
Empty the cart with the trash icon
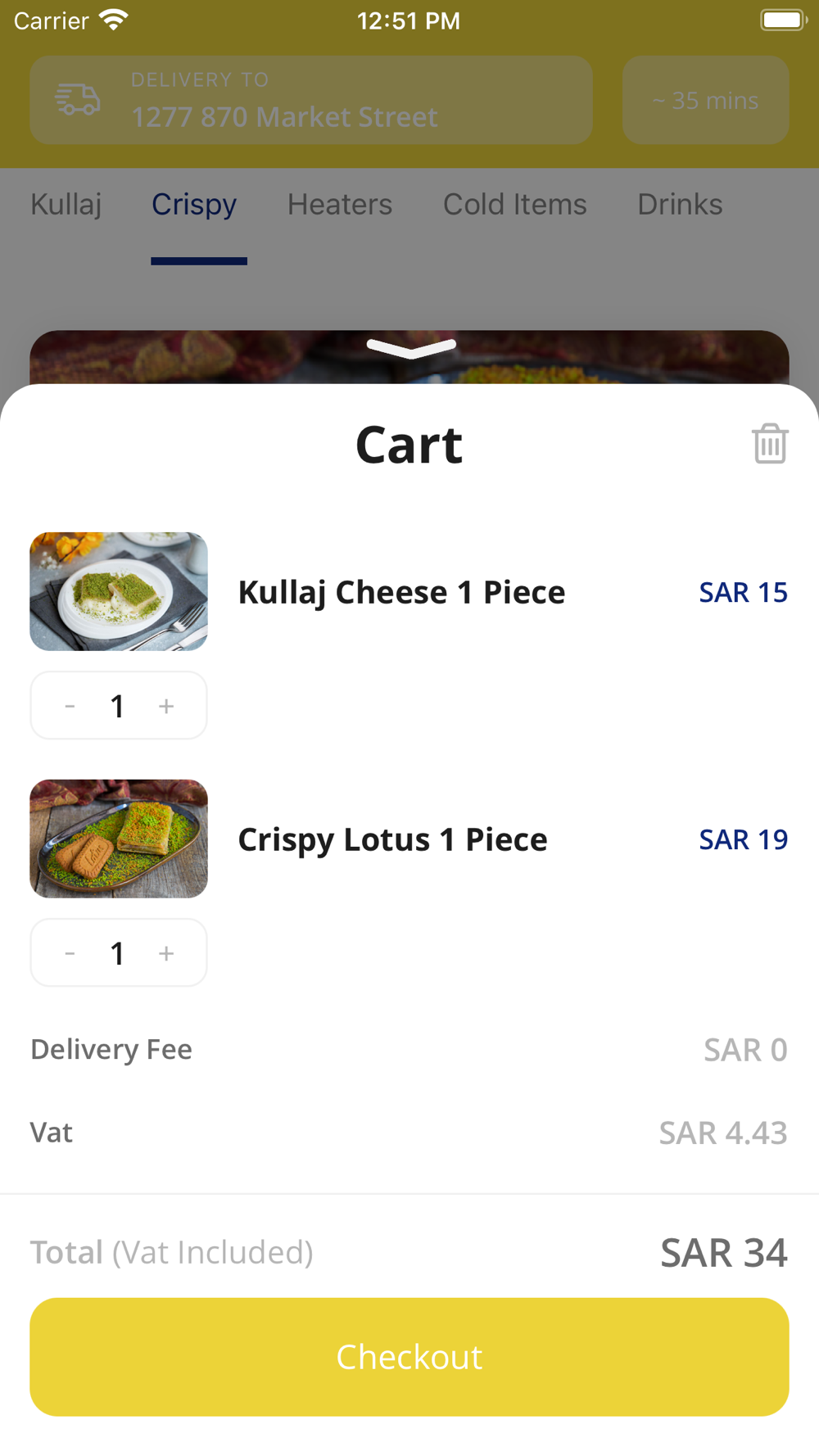770,444
